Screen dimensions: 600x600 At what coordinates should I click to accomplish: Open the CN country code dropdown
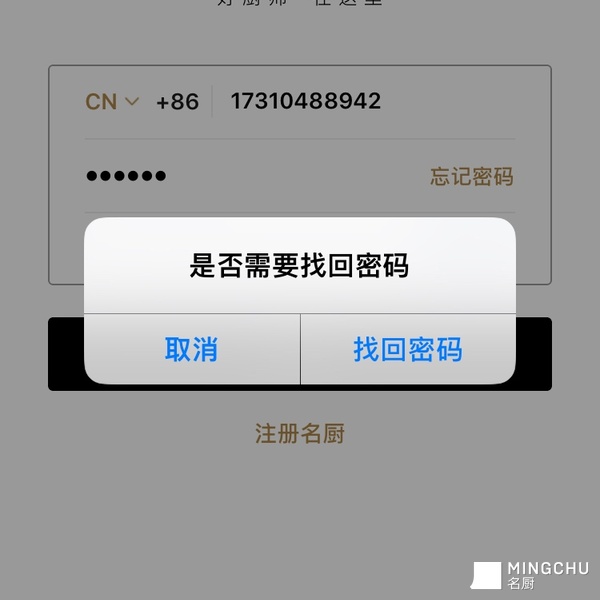(112, 102)
